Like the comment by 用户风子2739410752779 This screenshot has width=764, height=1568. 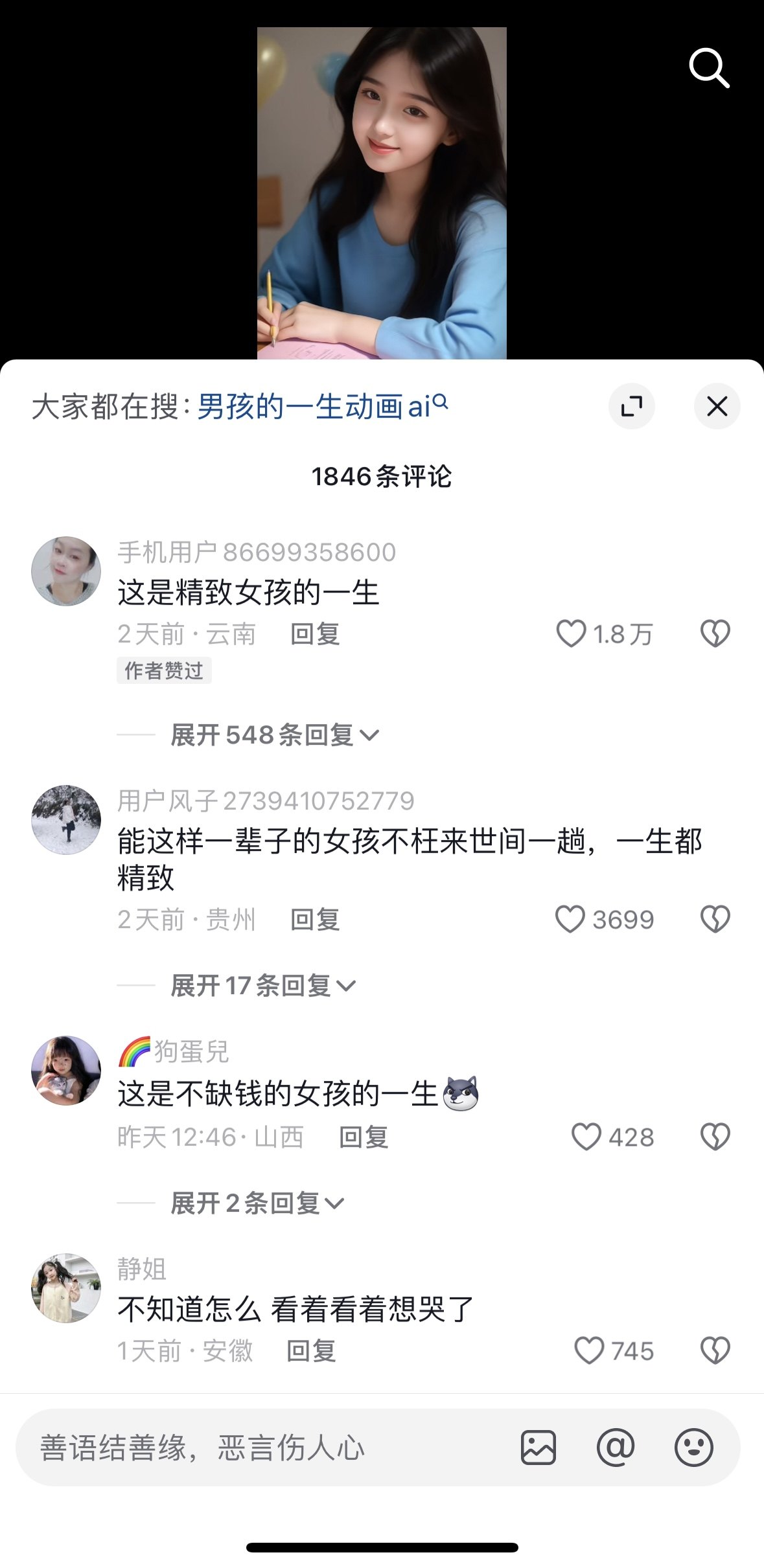pos(570,919)
